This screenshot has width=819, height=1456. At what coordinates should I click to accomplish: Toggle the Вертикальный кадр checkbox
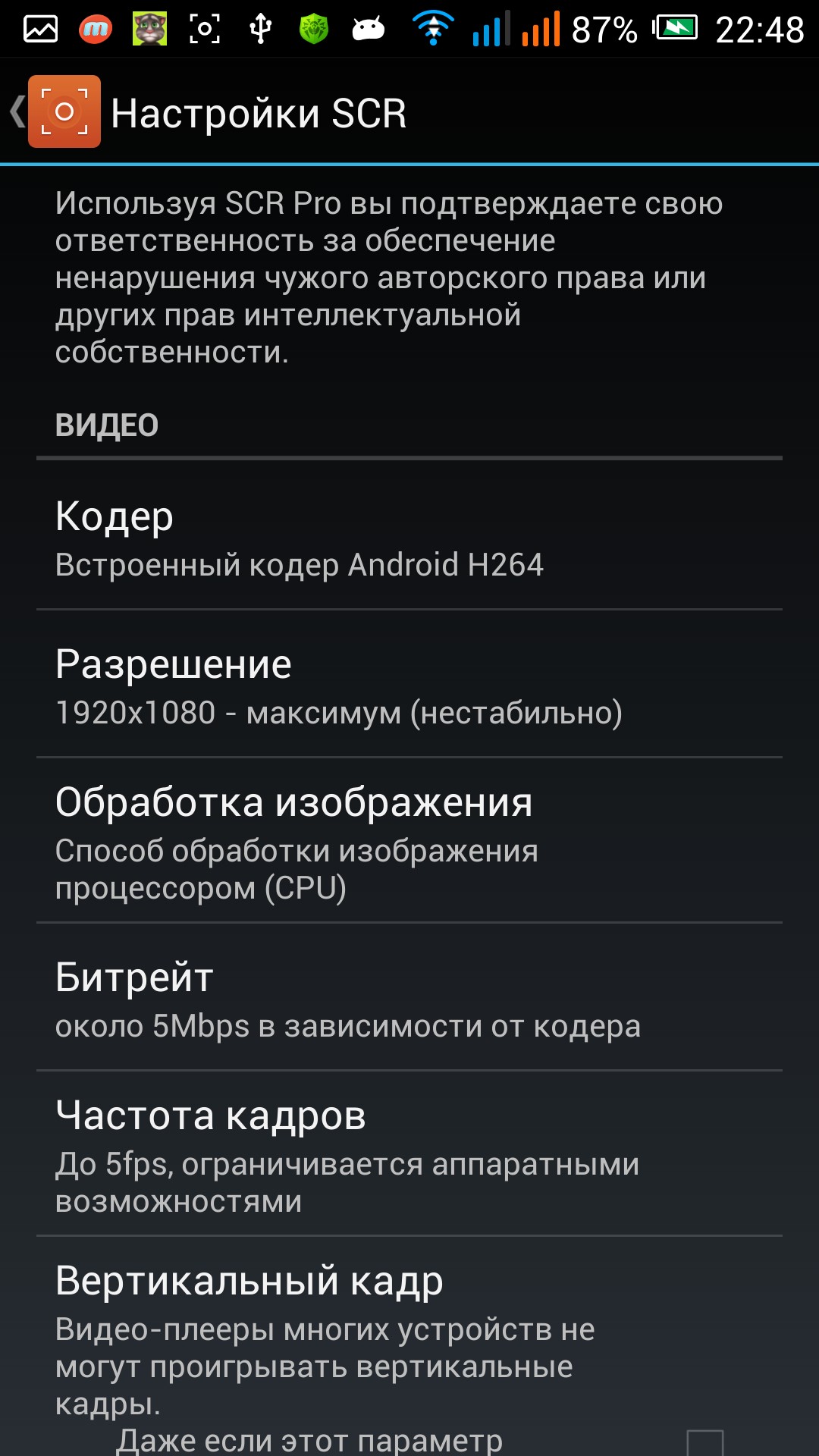tap(704, 1441)
